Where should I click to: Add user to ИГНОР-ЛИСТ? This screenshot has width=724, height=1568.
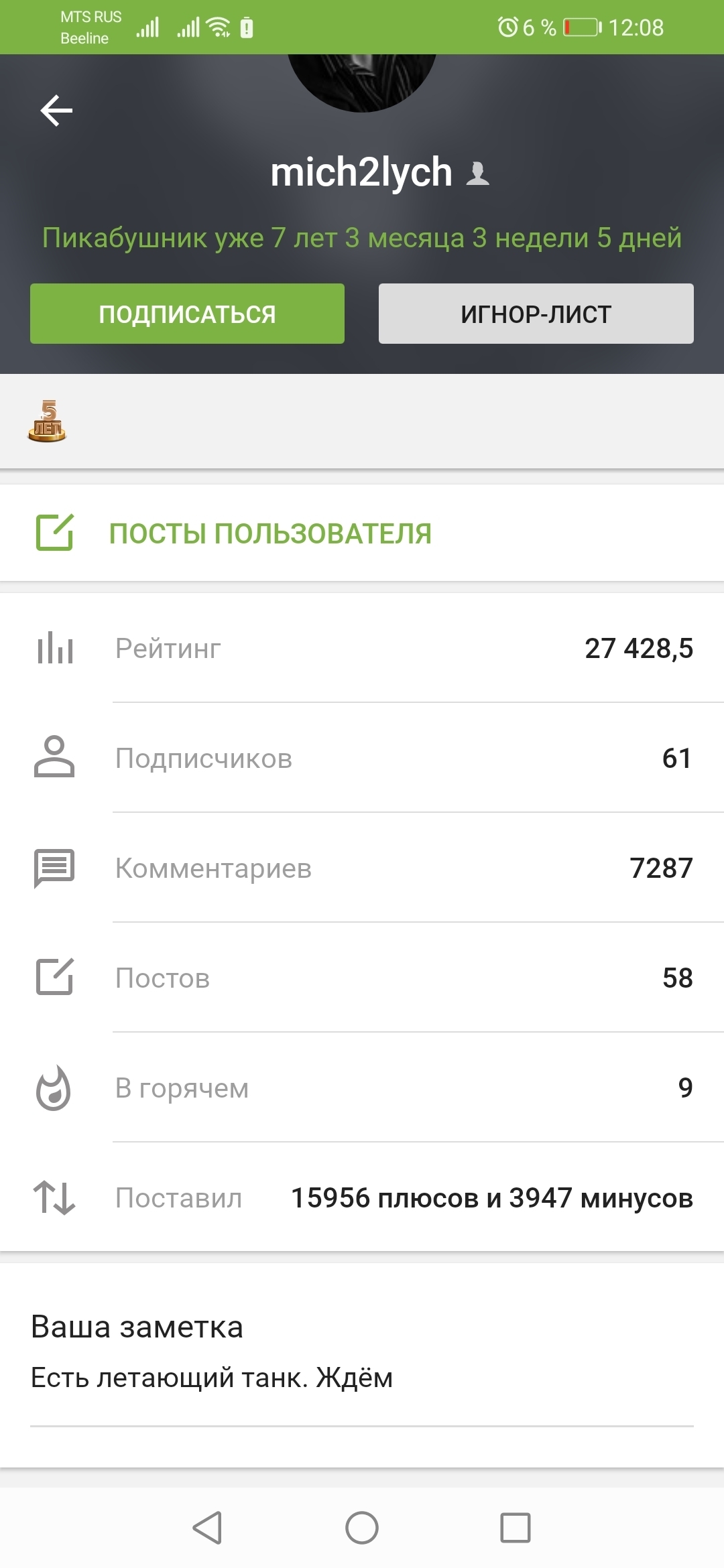pyautogui.click(x=536, y=314)
